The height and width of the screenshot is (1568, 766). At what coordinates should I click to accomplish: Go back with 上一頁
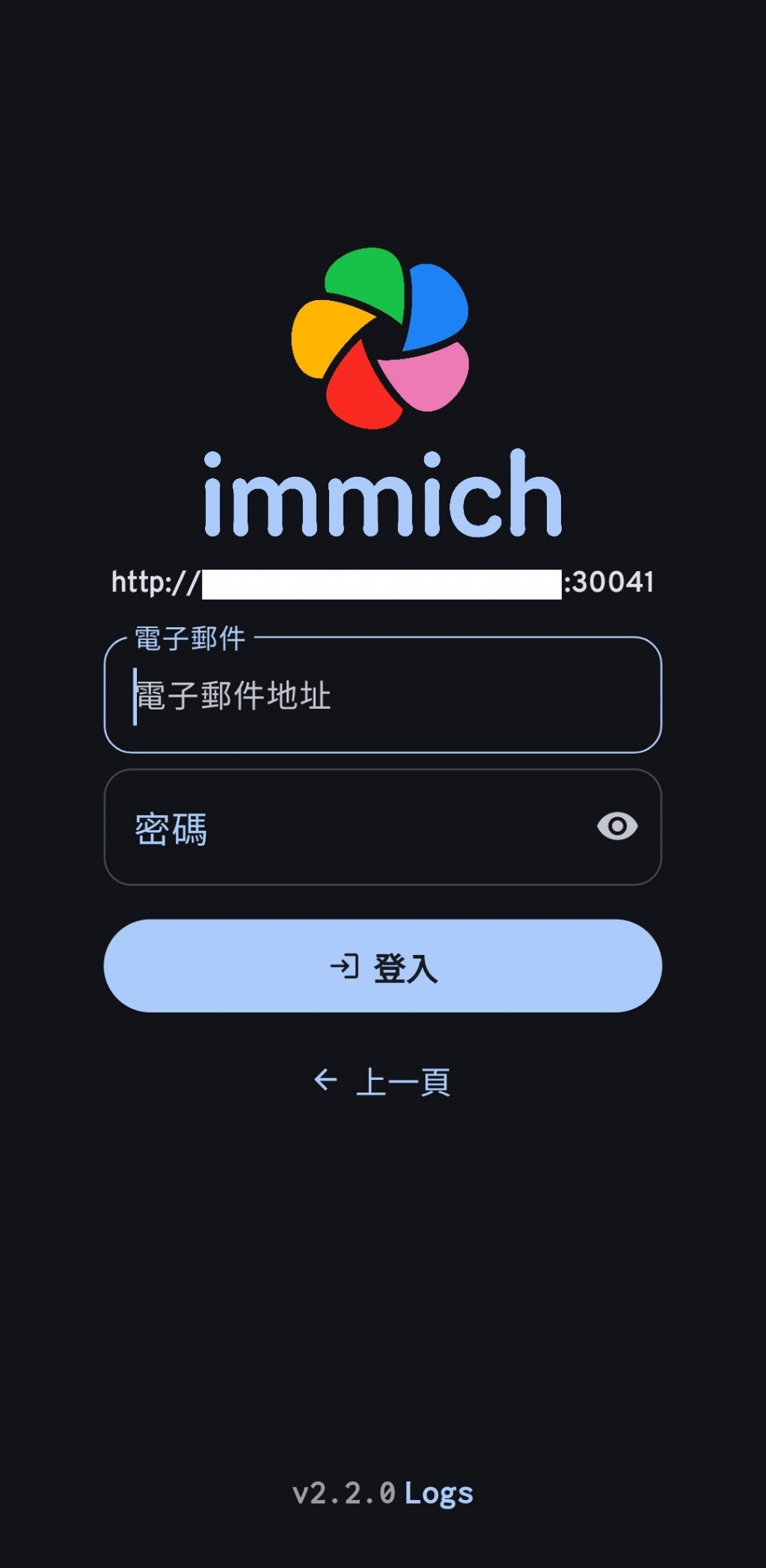pos(382,1082)
